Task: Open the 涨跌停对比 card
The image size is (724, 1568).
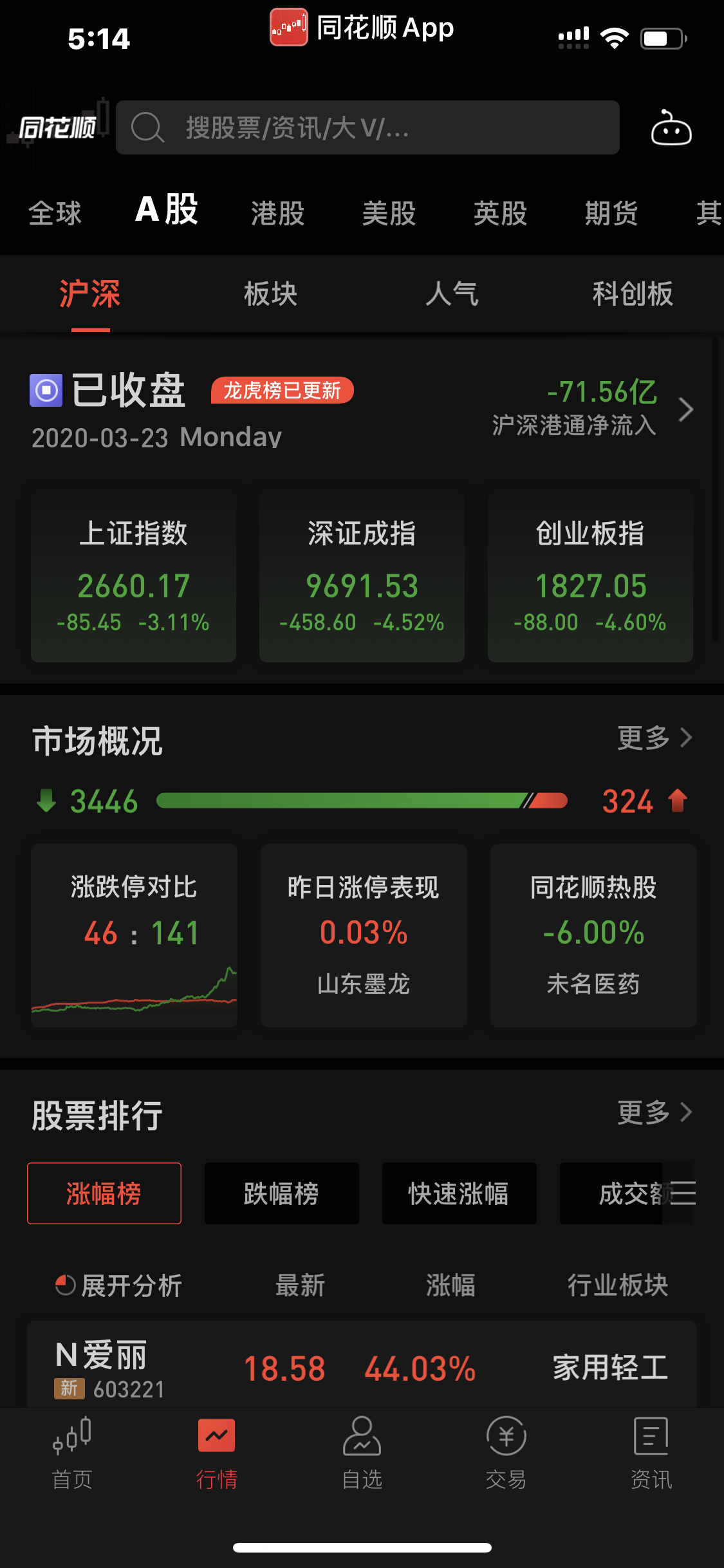Action: pyautogui.click(x=134, y=935)
